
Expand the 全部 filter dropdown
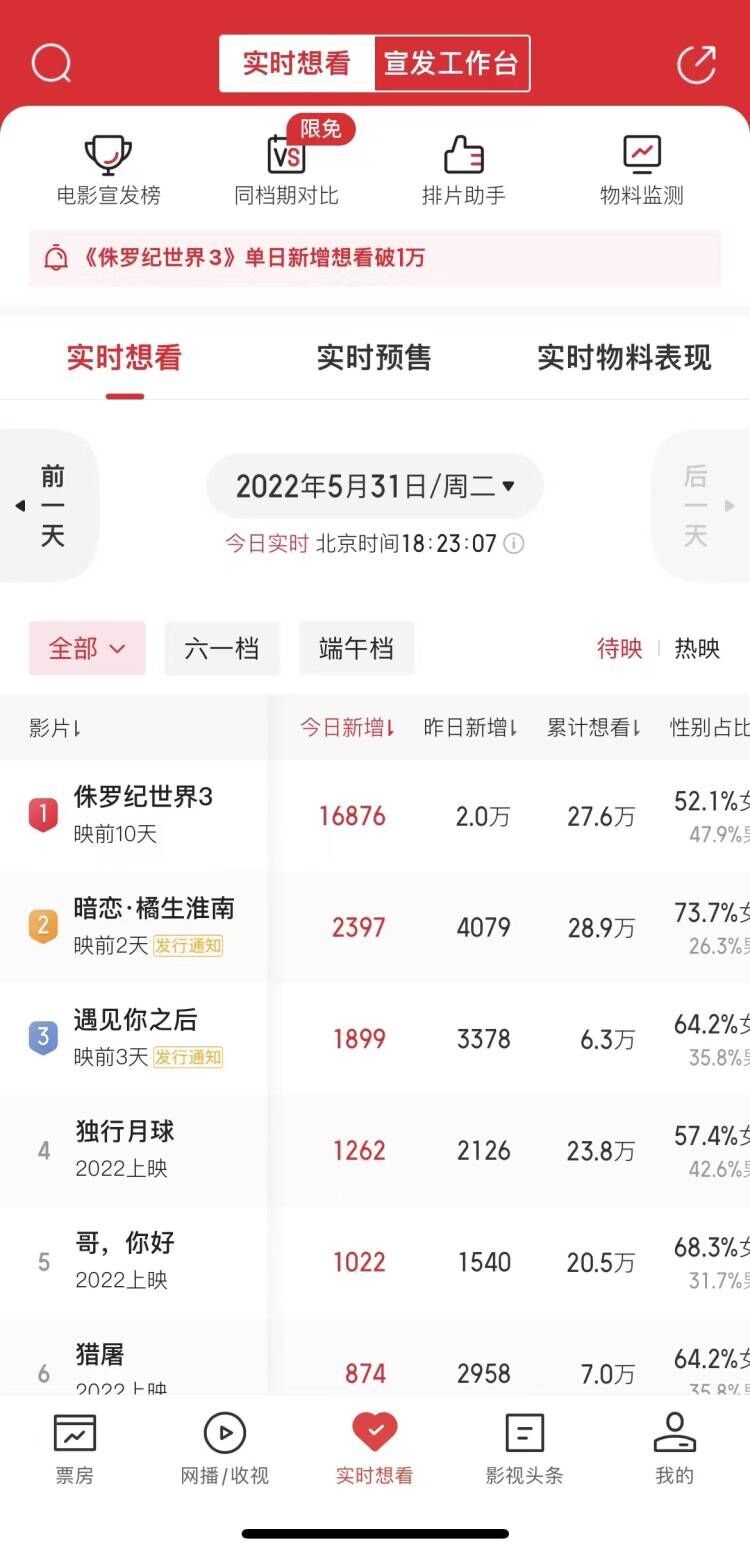point(87,648)
